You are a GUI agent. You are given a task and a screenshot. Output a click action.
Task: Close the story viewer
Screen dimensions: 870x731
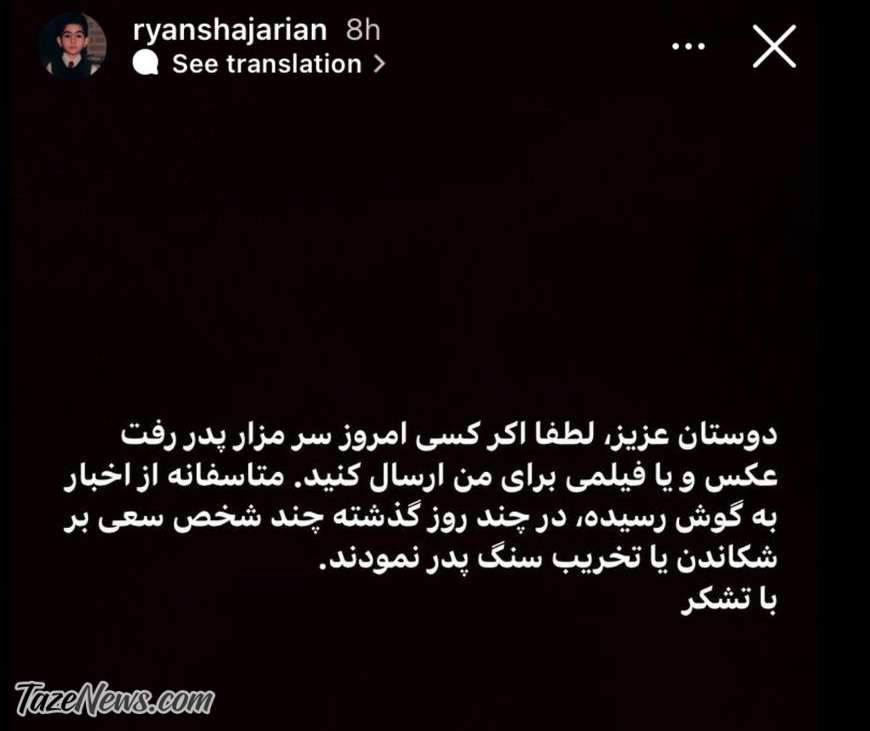point(773,47)
